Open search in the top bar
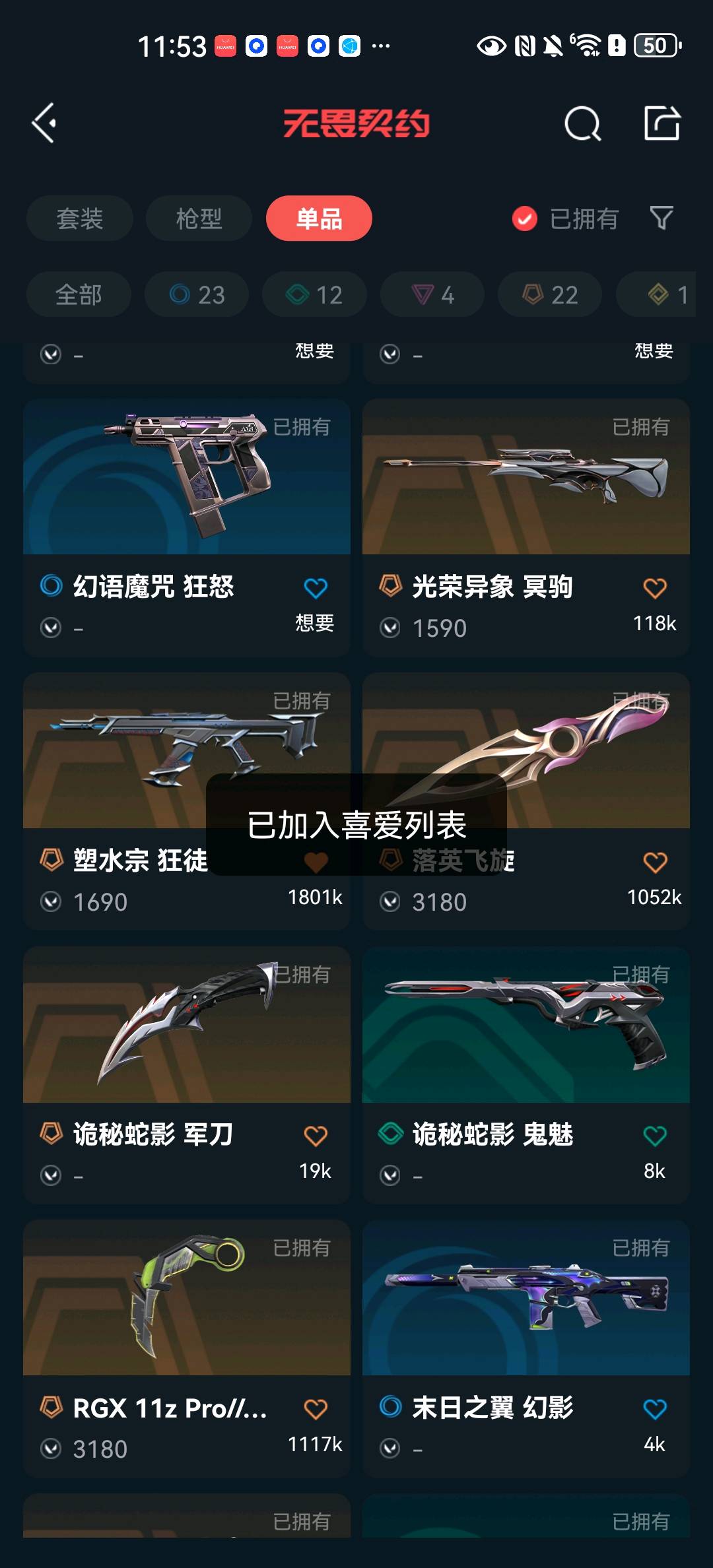This screenshot has width=713, height=1568. pyautogui.click(x=582, y=123)
